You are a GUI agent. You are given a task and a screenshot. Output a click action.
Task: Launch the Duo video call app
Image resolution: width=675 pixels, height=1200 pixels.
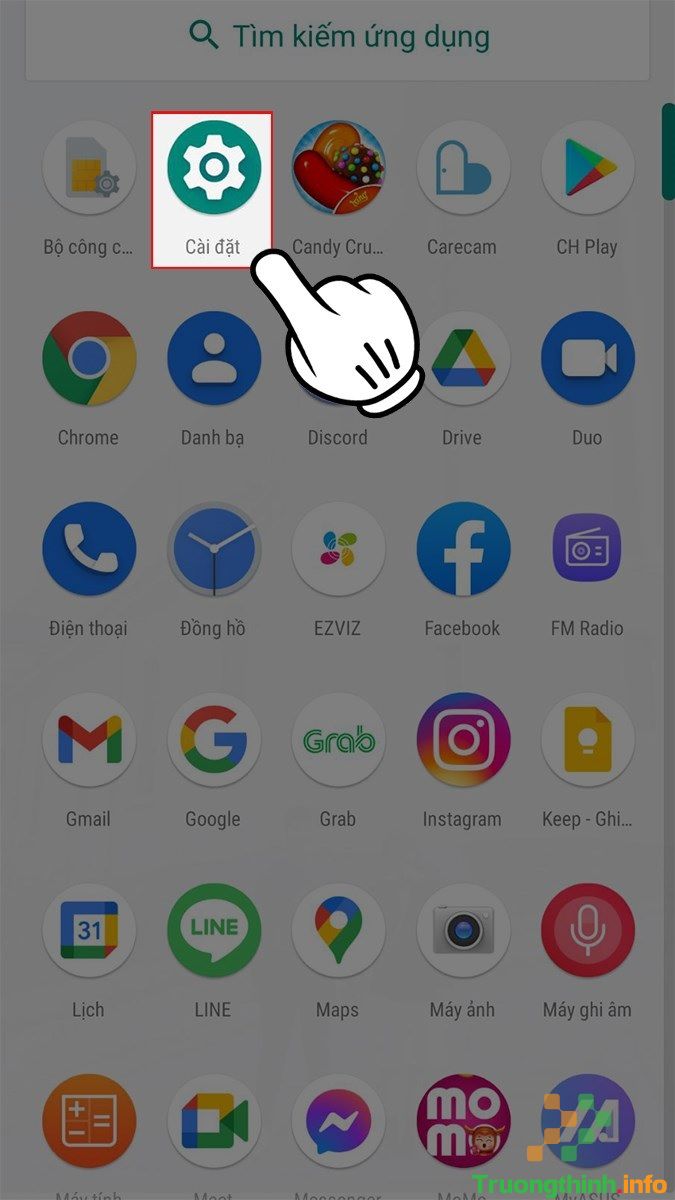pyautogui.click(x=587, y=358)
